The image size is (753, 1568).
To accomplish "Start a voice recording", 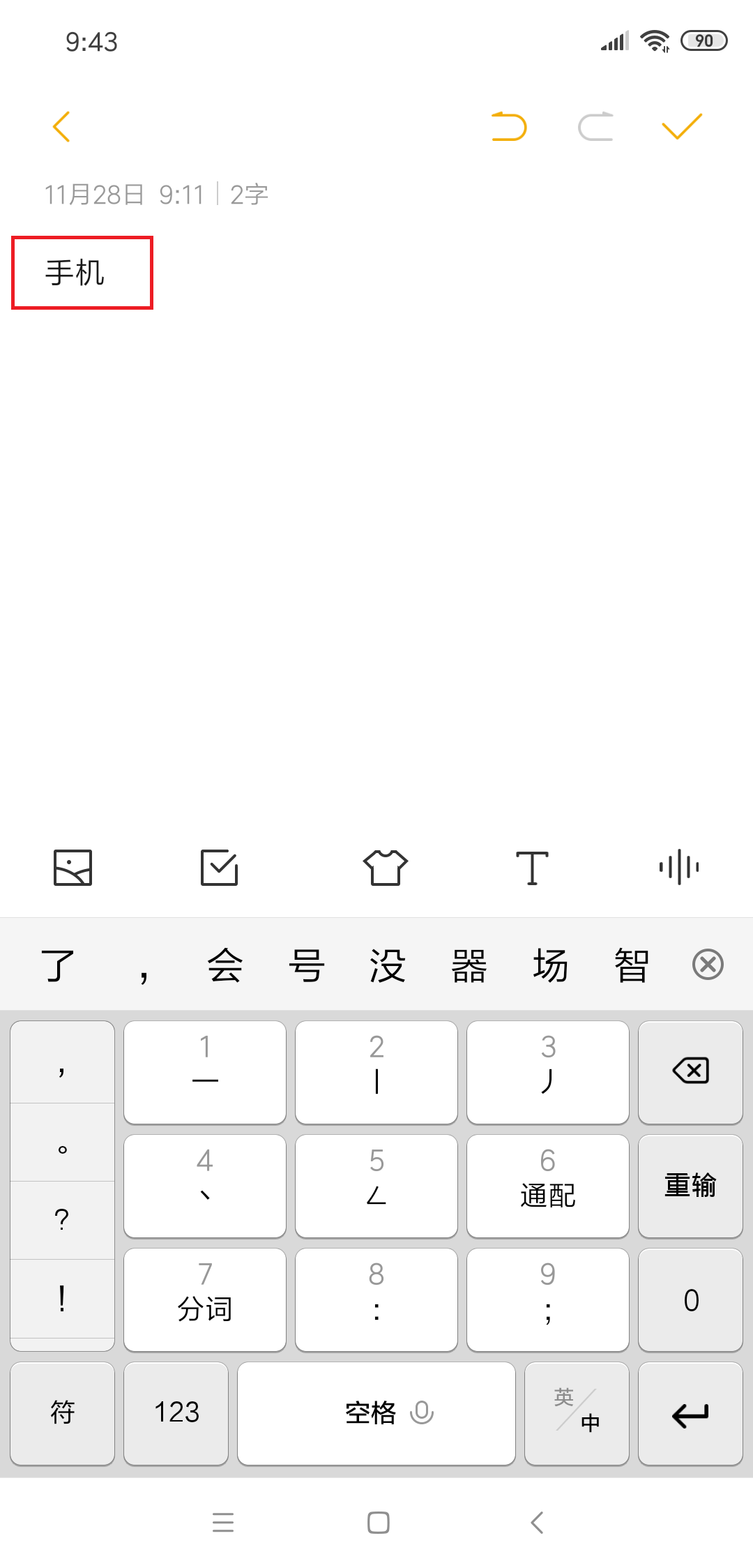I will click(679, 868).
